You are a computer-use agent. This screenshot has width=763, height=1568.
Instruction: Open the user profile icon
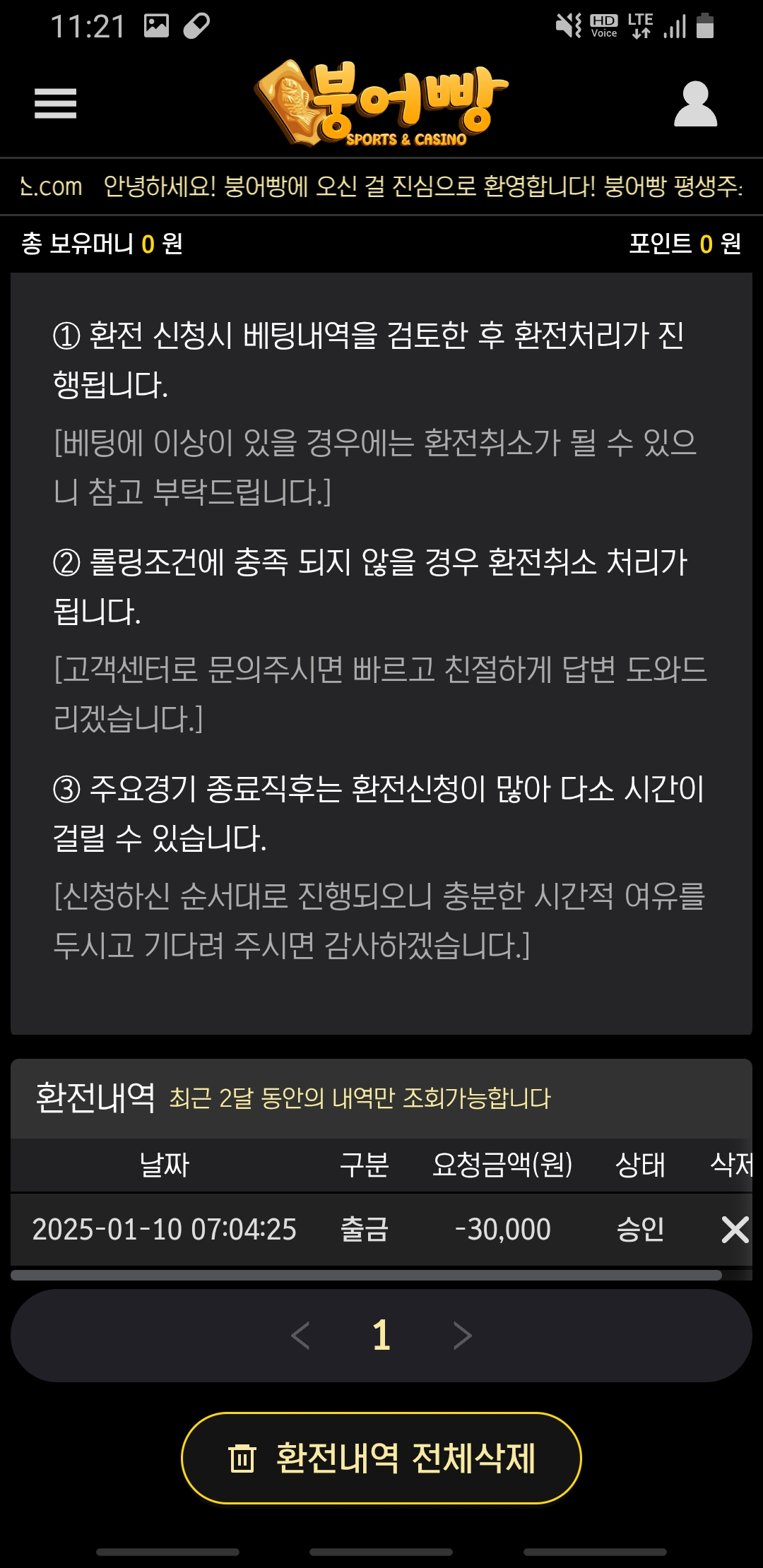(695, 105)
